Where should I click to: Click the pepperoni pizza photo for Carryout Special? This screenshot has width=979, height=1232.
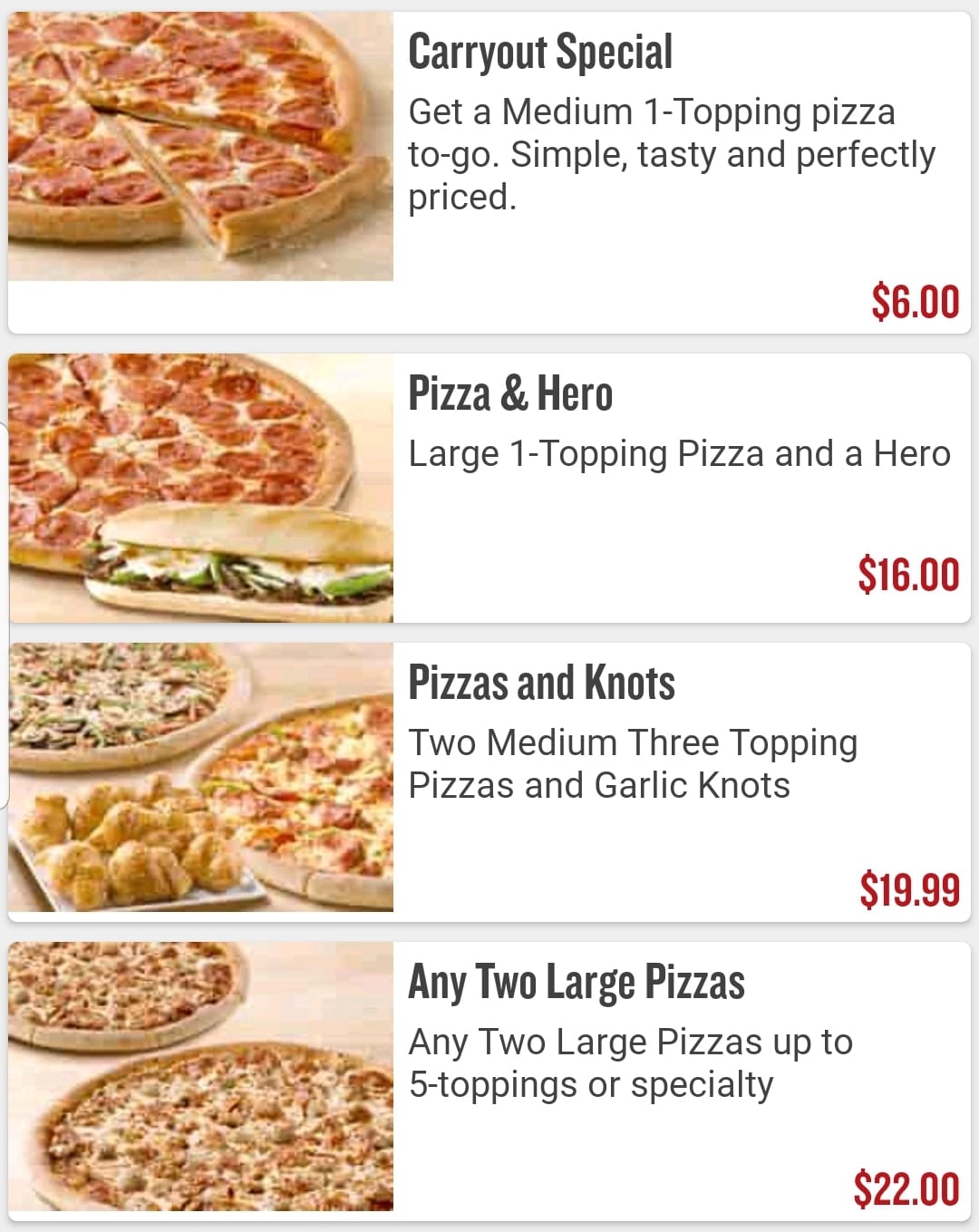199,145
